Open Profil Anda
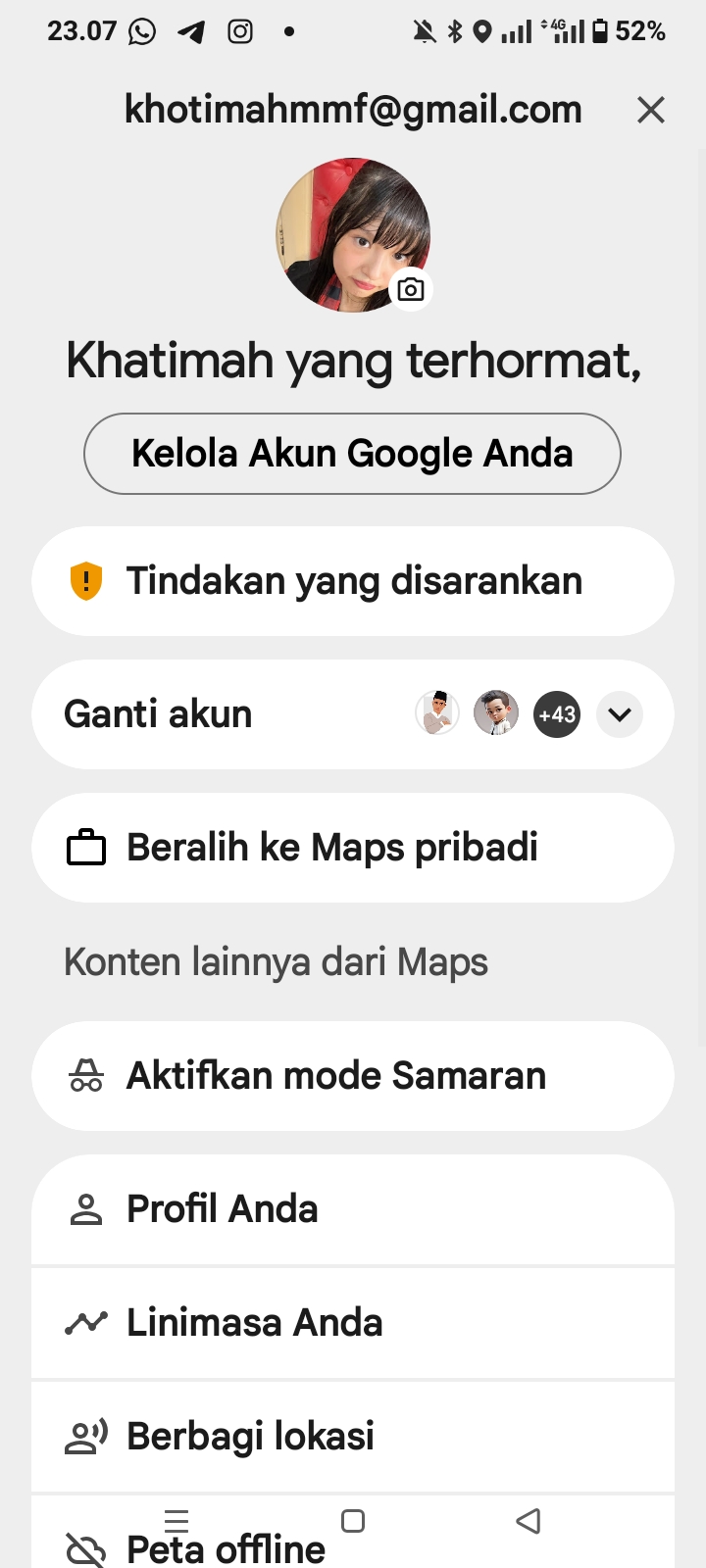 (352, 1209)
